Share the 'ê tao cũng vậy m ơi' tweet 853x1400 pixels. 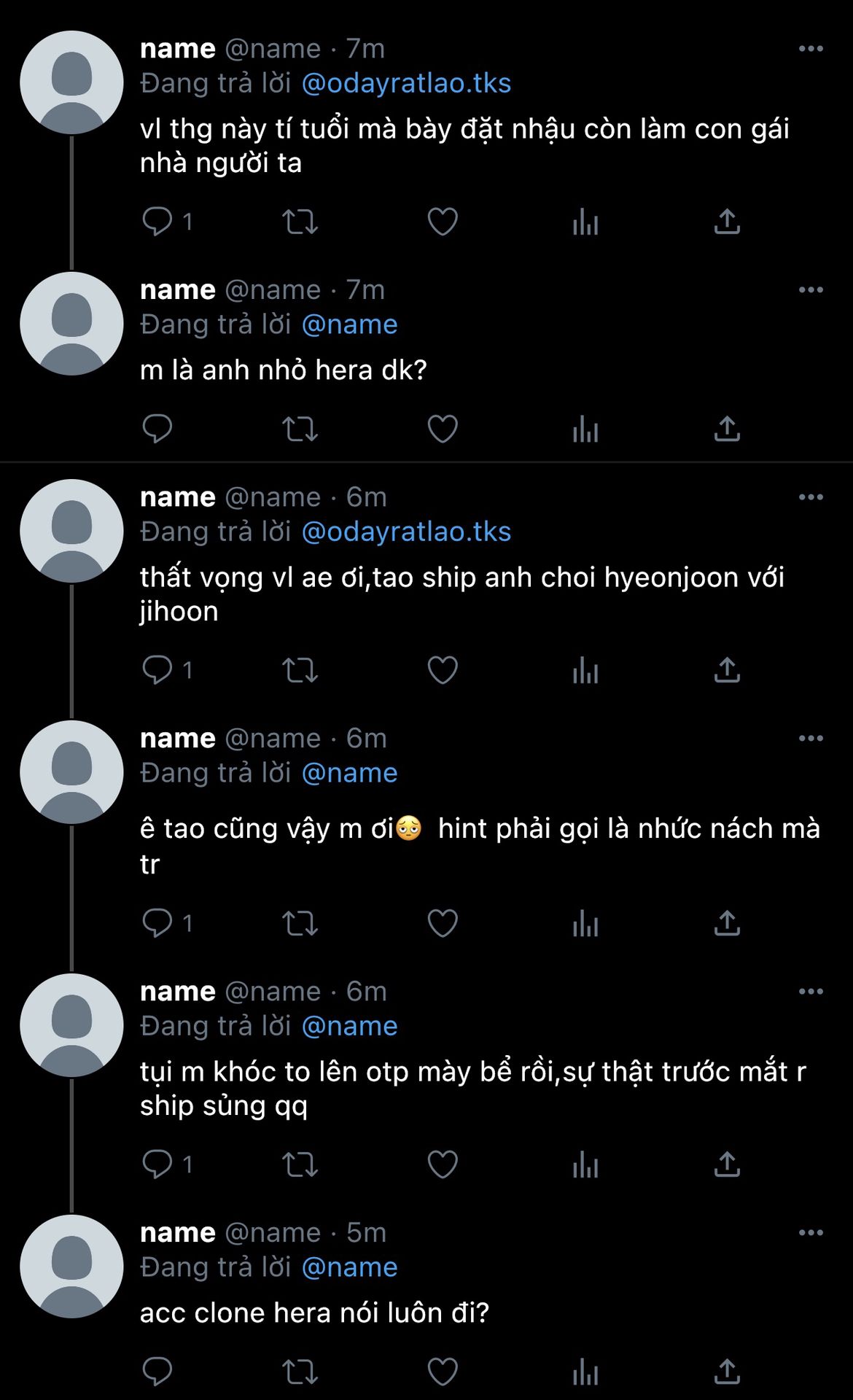(727, 923)
